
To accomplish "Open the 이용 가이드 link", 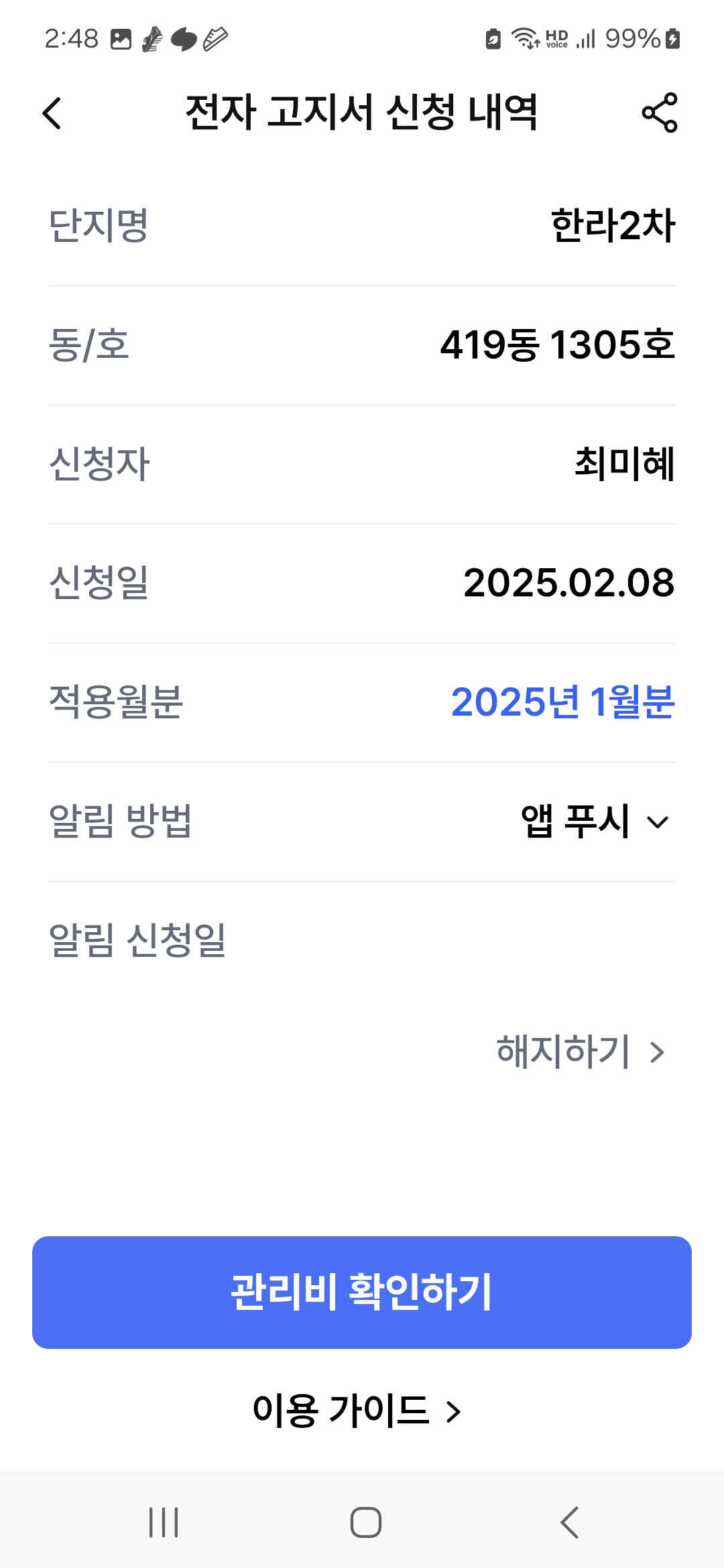I will (357, 1410).
